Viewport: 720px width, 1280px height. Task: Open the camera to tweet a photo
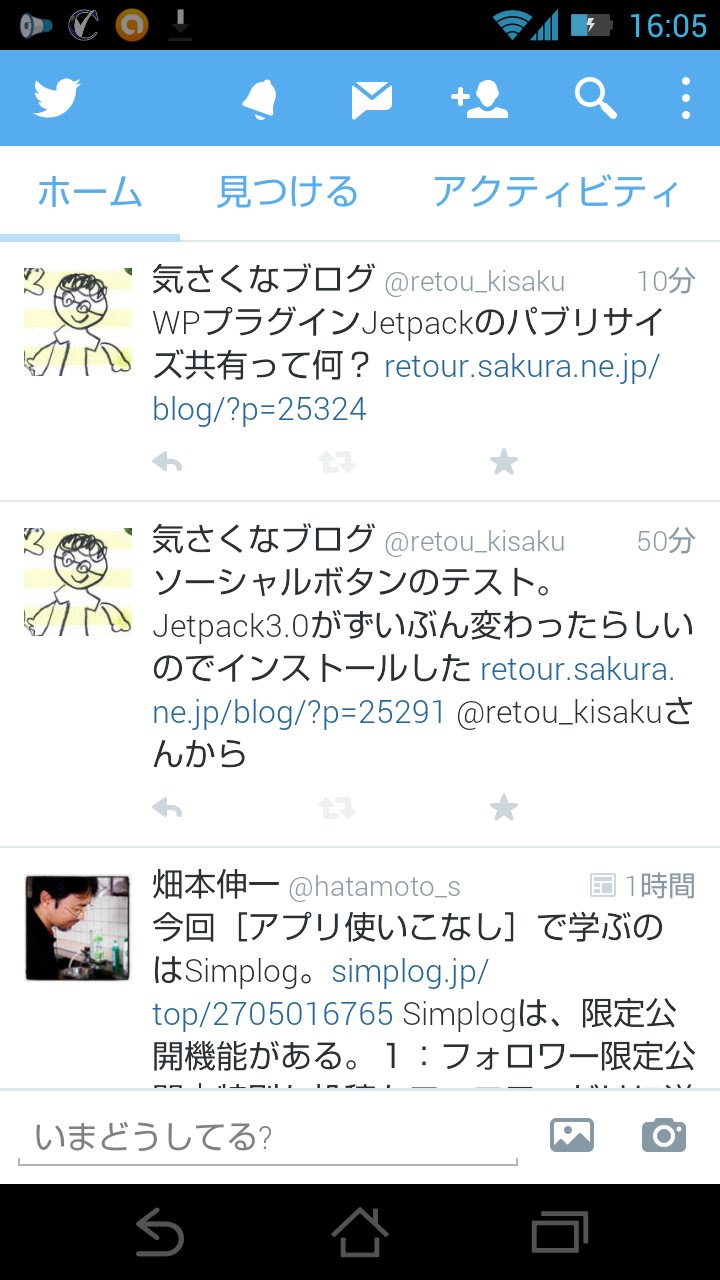click(664, 1135)
